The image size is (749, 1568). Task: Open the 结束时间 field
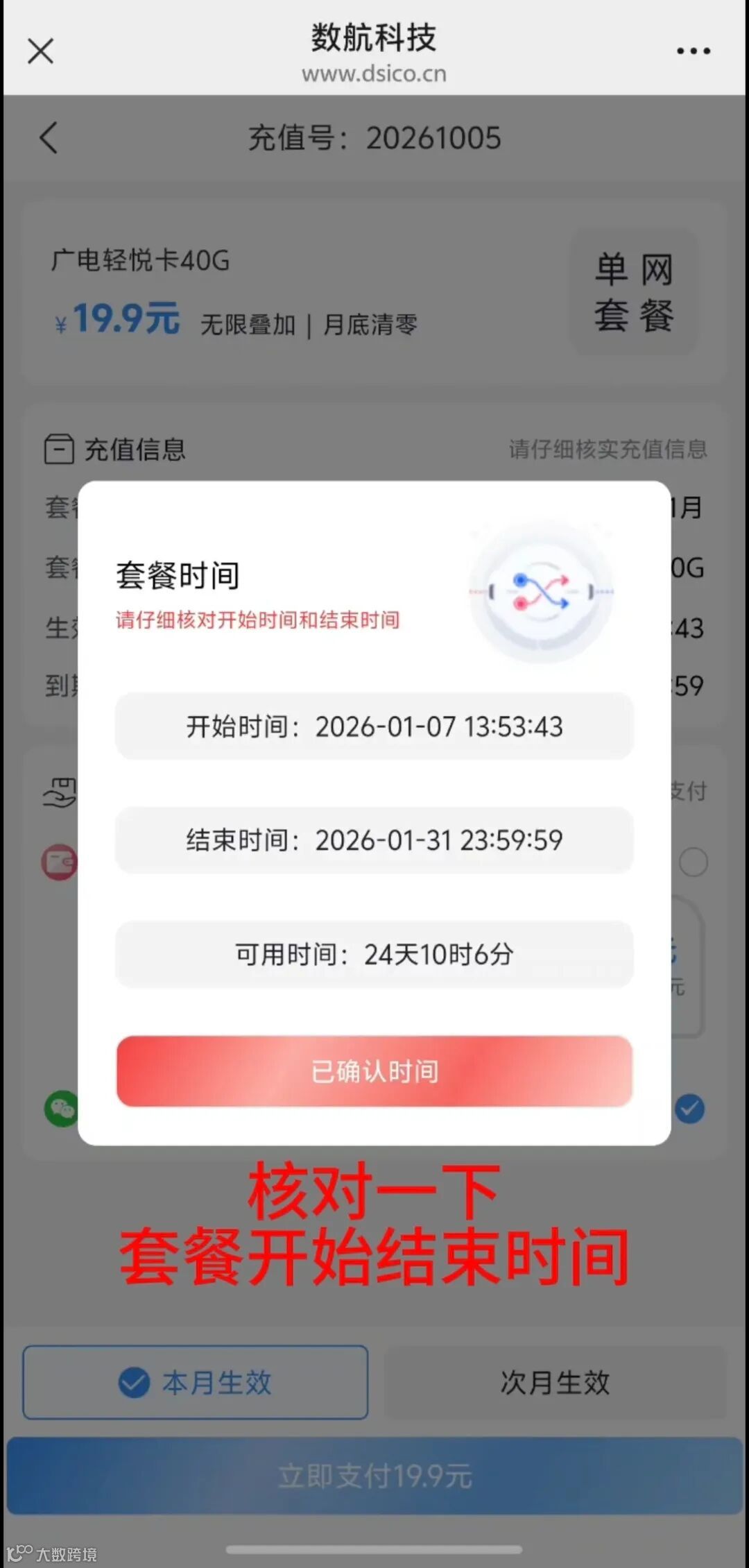point(374,840)
